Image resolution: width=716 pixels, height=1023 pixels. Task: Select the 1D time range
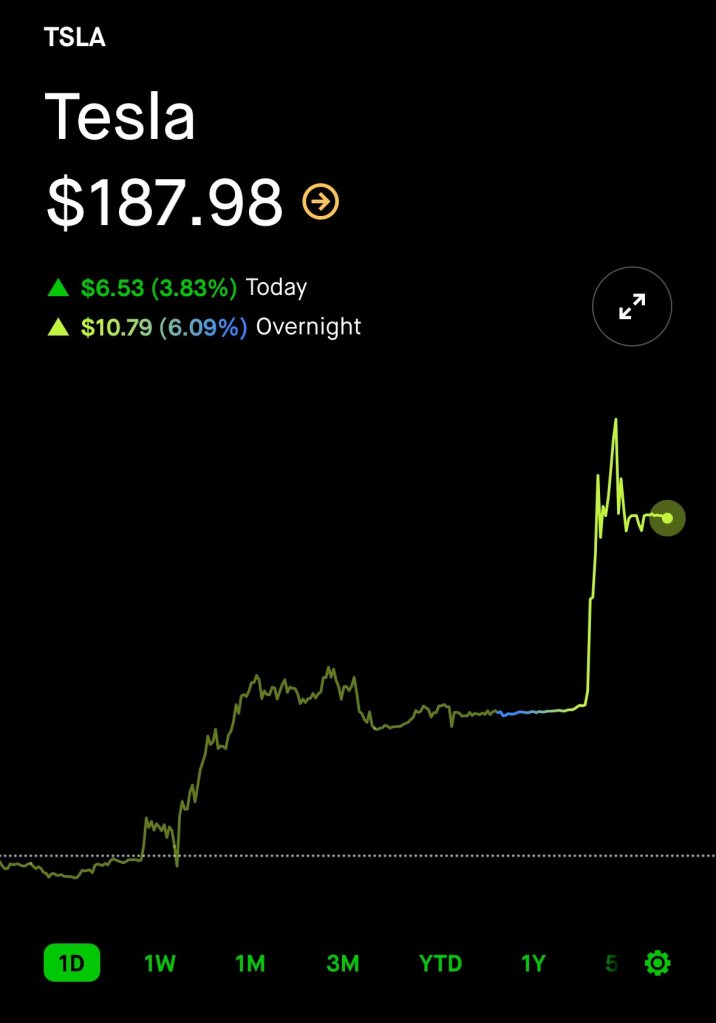pos(72,963)
